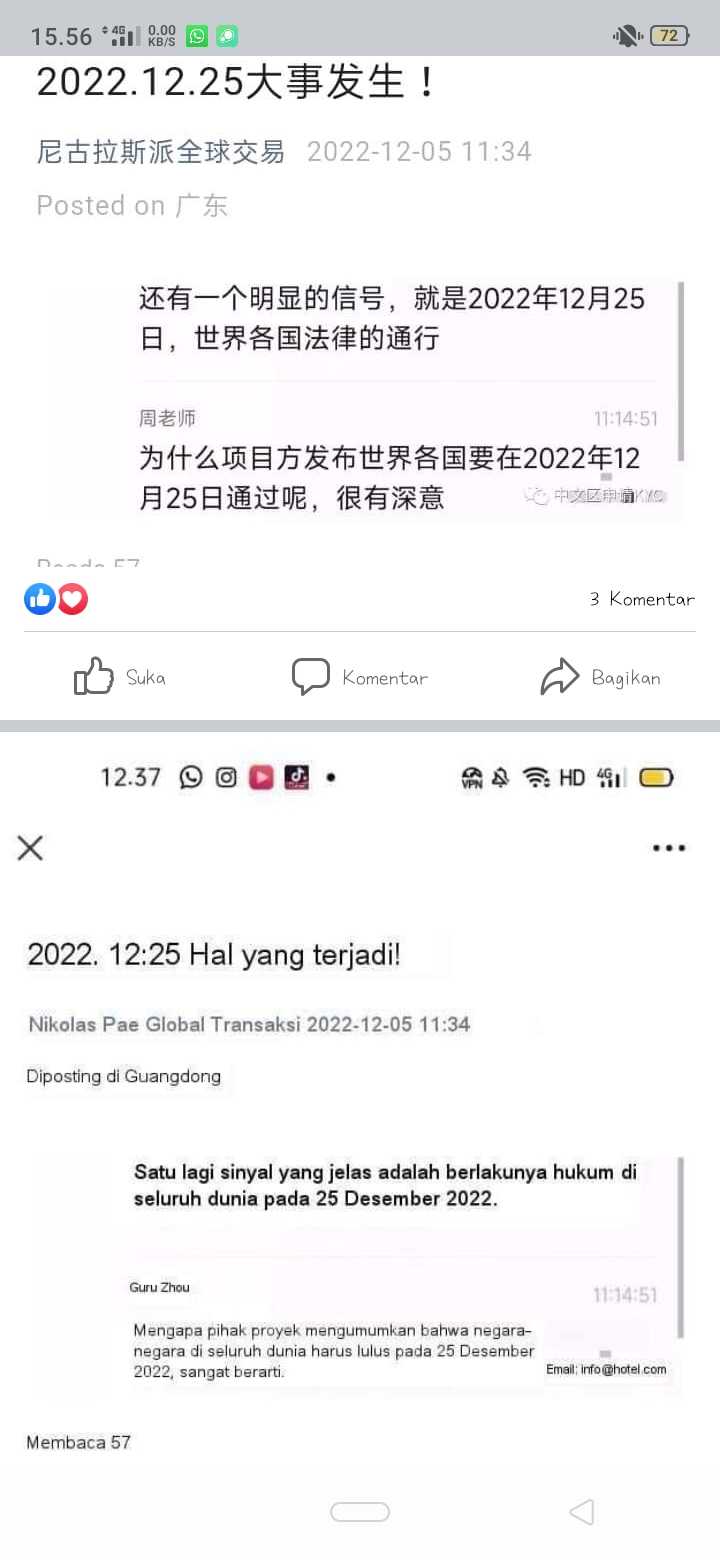This screenshot has width=720, height=1560.
Task: View the 3 Komentar on this post
Action: click(x=641, y=599)
